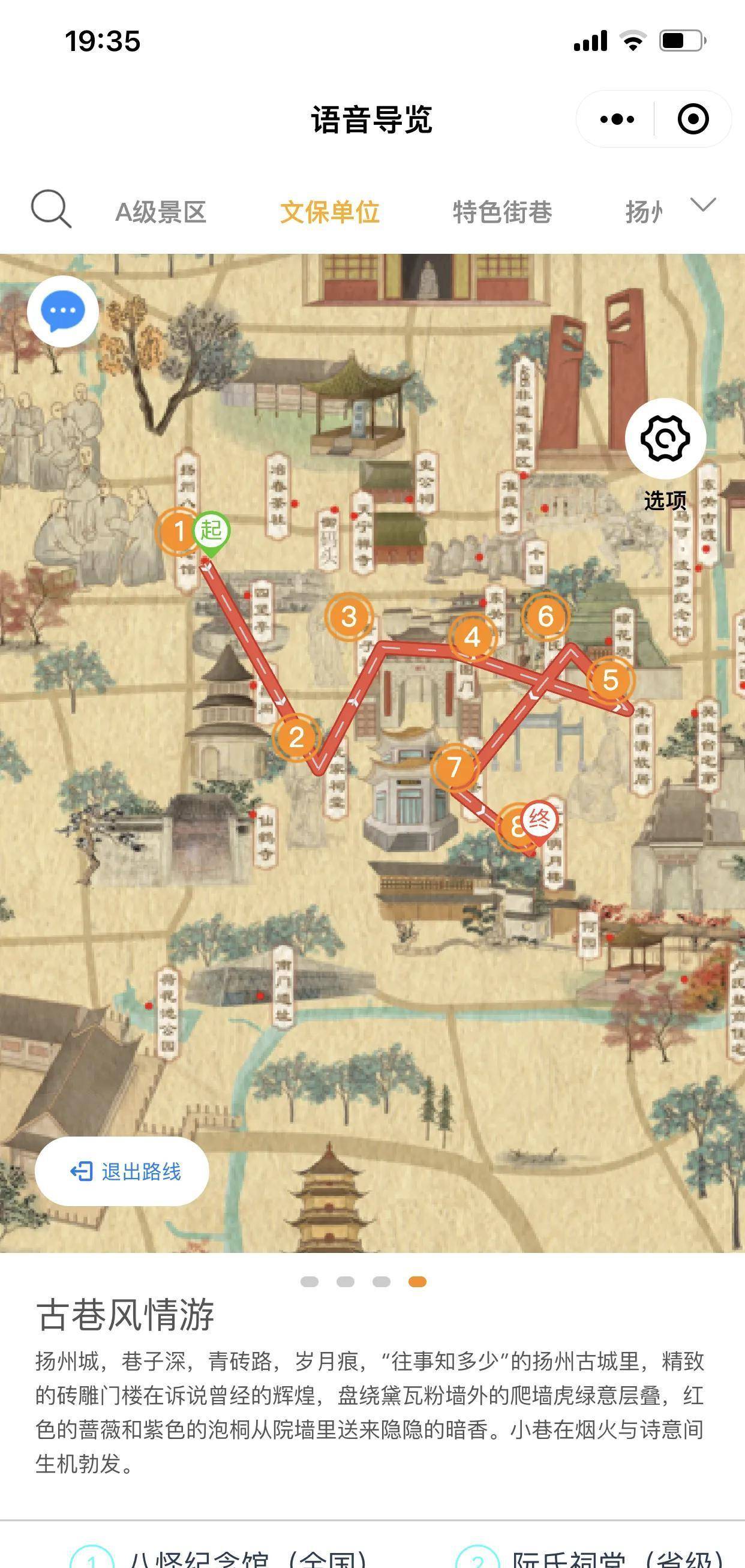Screen dimensions: 745x1568
Task: Switch to the 特色街巷 tab
Action: coord(502,212)
